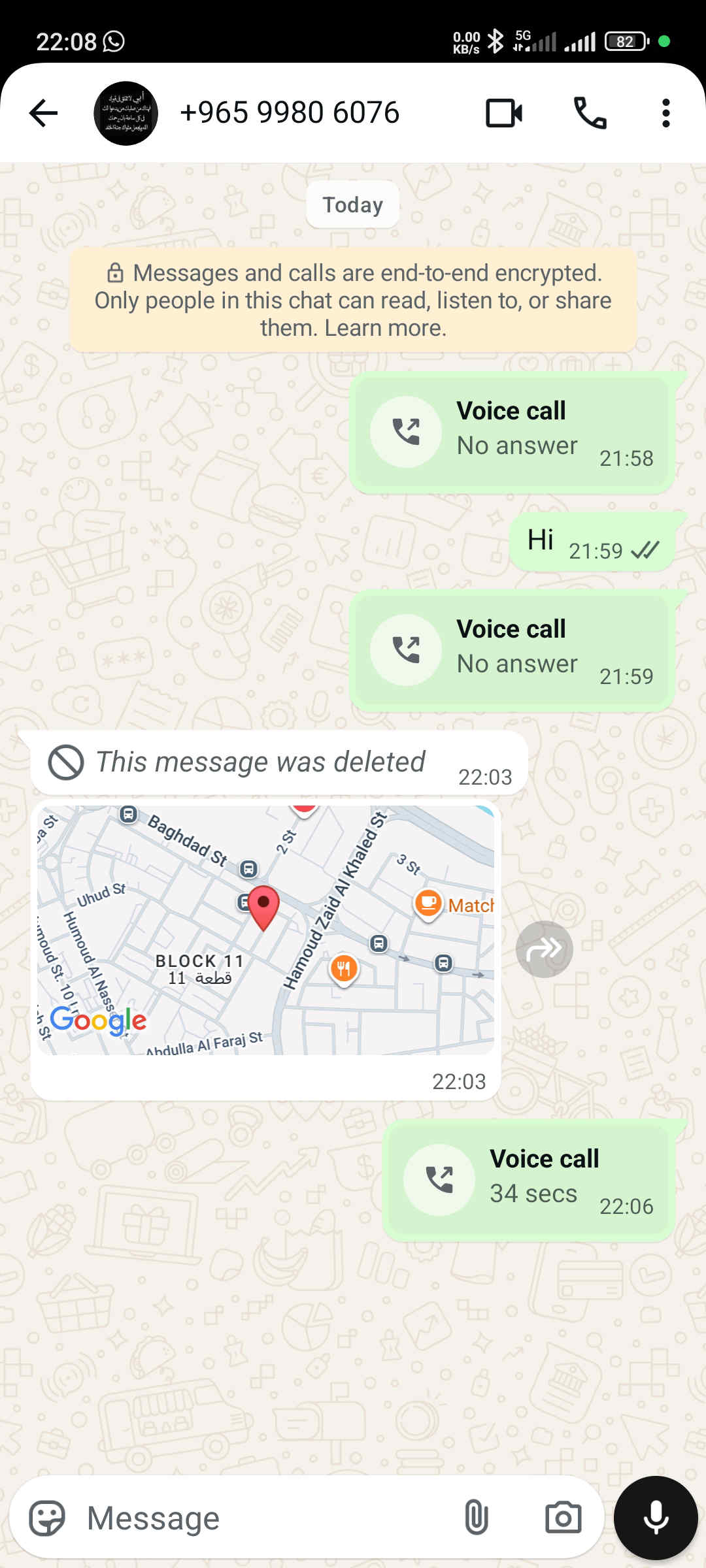Call back from 21:58 voice call entry
The width and height of the screenshot is (706, 1568).
pyautogui.click(x=406, y=432)
